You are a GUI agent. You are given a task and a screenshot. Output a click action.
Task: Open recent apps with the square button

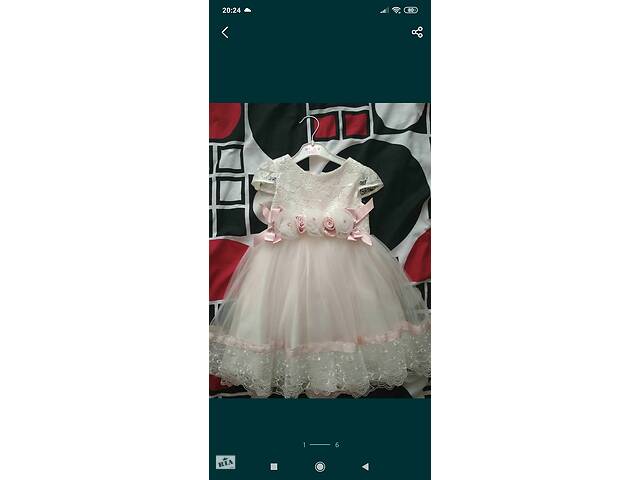click(274, 466)
